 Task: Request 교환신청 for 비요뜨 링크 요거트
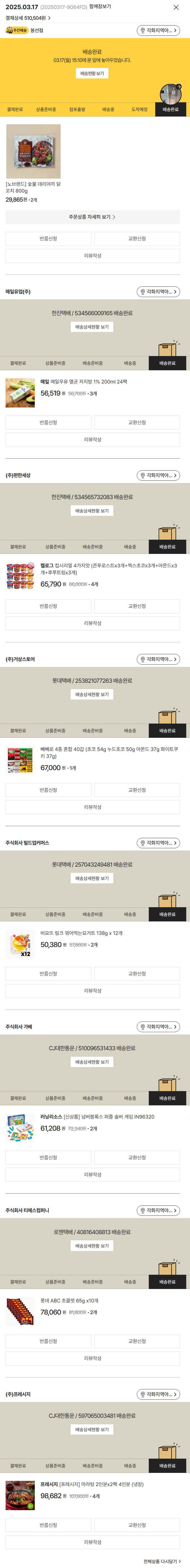click(137, 974)
